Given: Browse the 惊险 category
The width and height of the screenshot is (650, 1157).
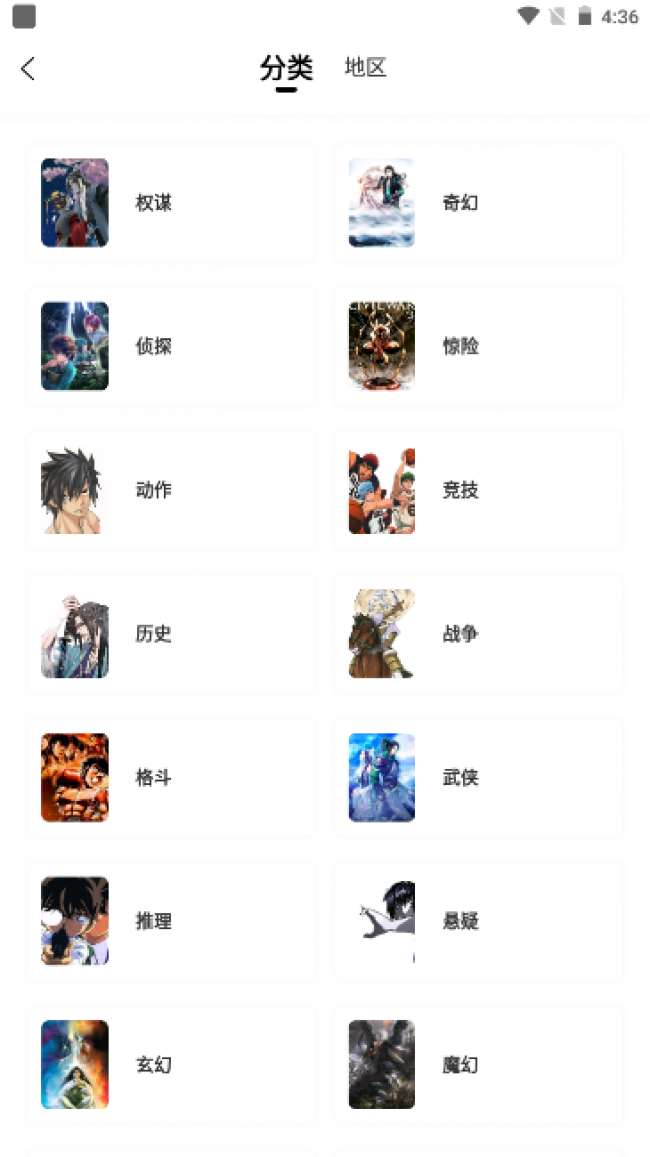Looking at the screenshot, I should [479, 346].
